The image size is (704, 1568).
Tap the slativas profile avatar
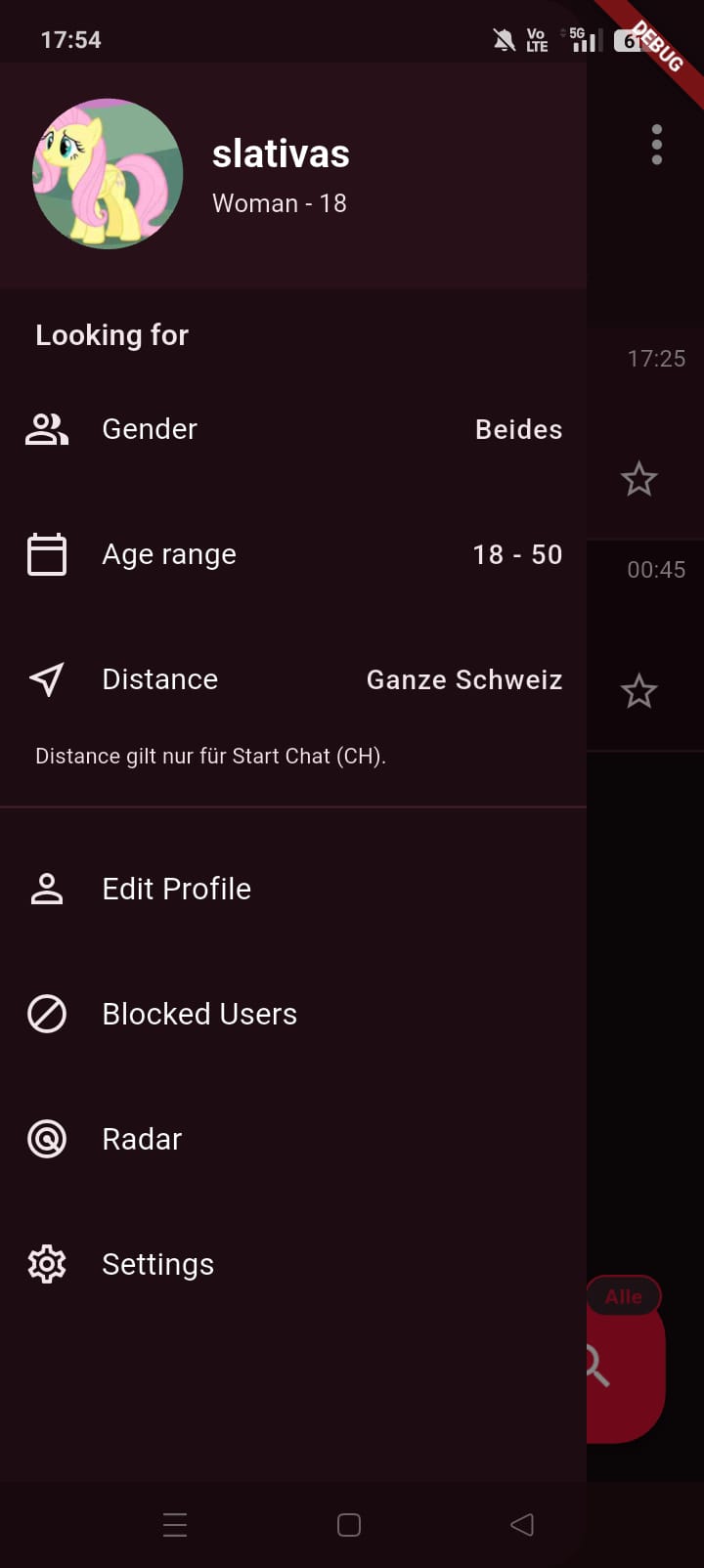(108, 174)
